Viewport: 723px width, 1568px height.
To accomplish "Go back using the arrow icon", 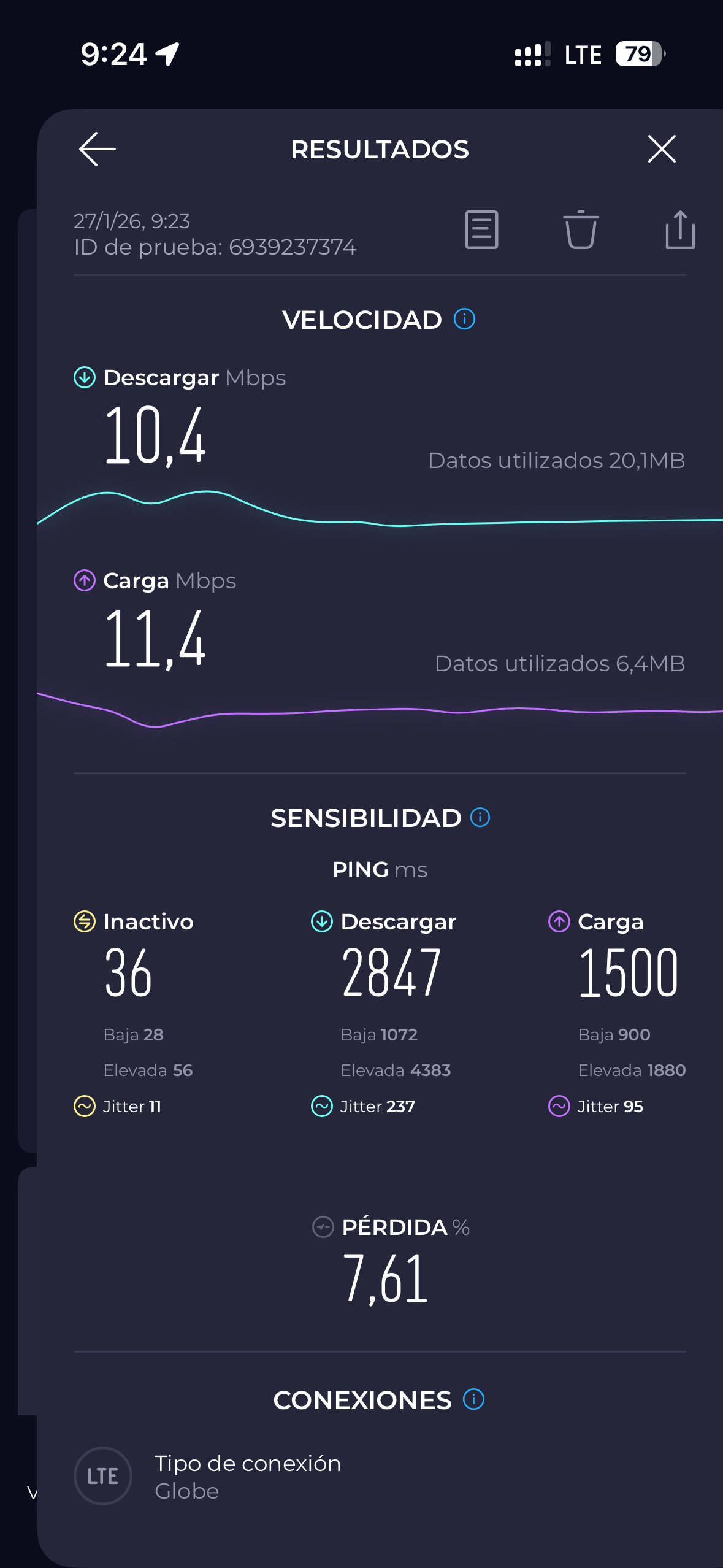I will click(x=98, y=149).
